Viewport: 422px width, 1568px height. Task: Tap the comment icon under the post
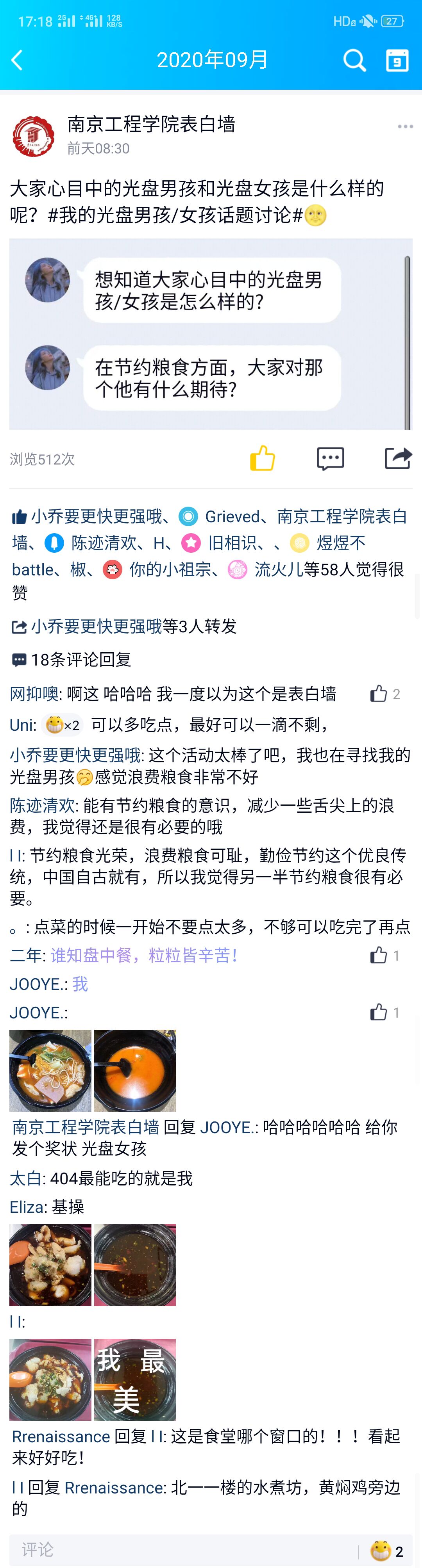330,458
